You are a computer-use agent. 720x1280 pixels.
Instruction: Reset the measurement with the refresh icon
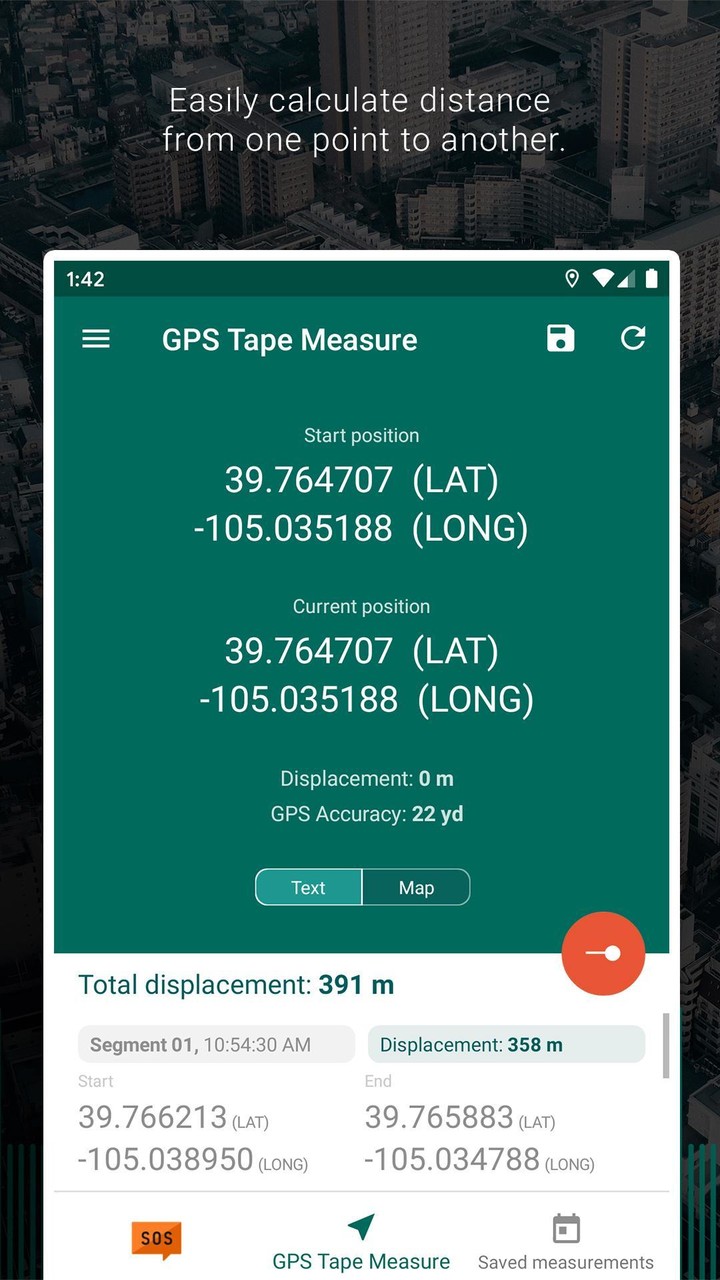[x=633, y=339]
